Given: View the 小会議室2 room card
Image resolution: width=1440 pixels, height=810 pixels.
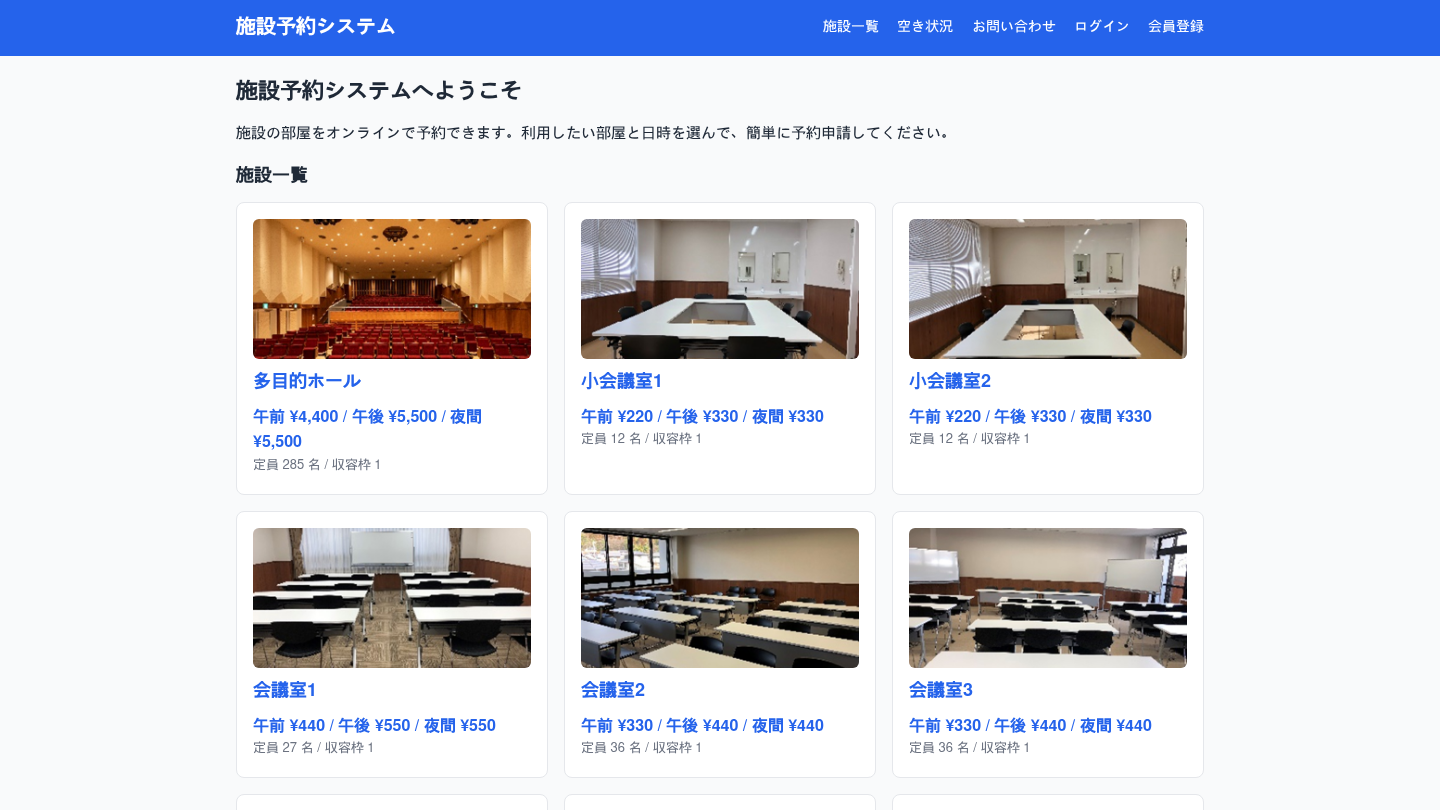Looking at the screenshot, I should pos(1048,348).
